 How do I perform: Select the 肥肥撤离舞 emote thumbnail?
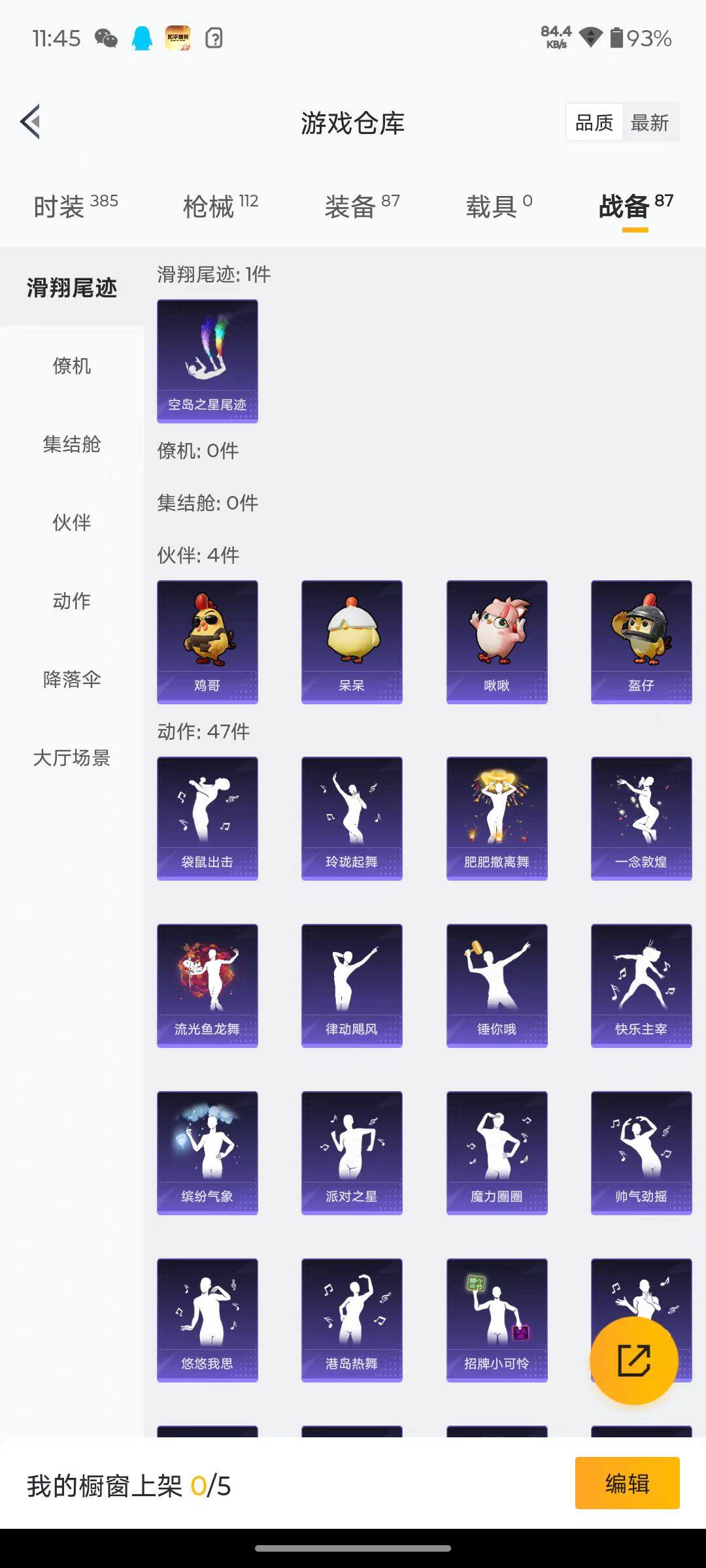coord(496,817)
